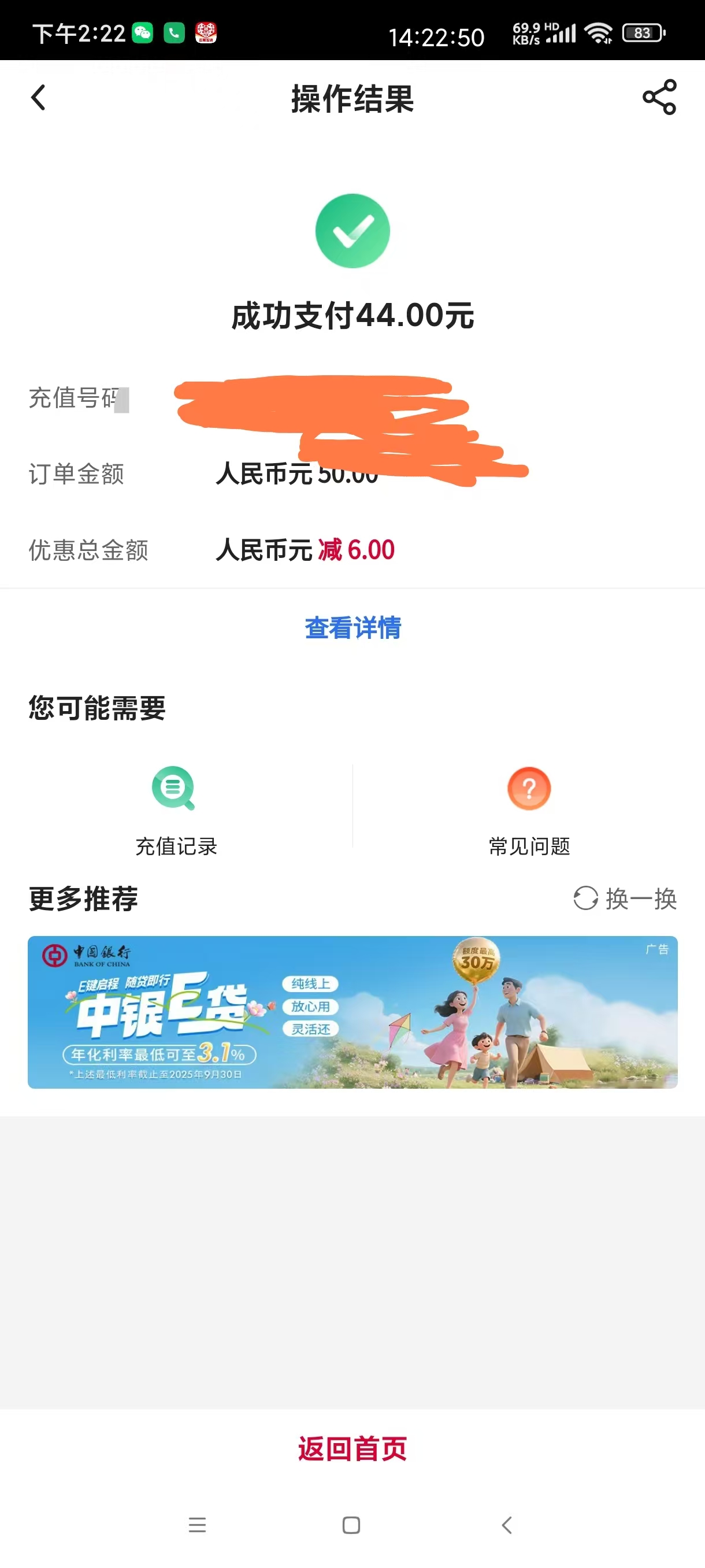Open the 中银E贷 loan banner
Image resolution: width=705 pixels, height=1568 pixels.
(x=352, y=1012)
